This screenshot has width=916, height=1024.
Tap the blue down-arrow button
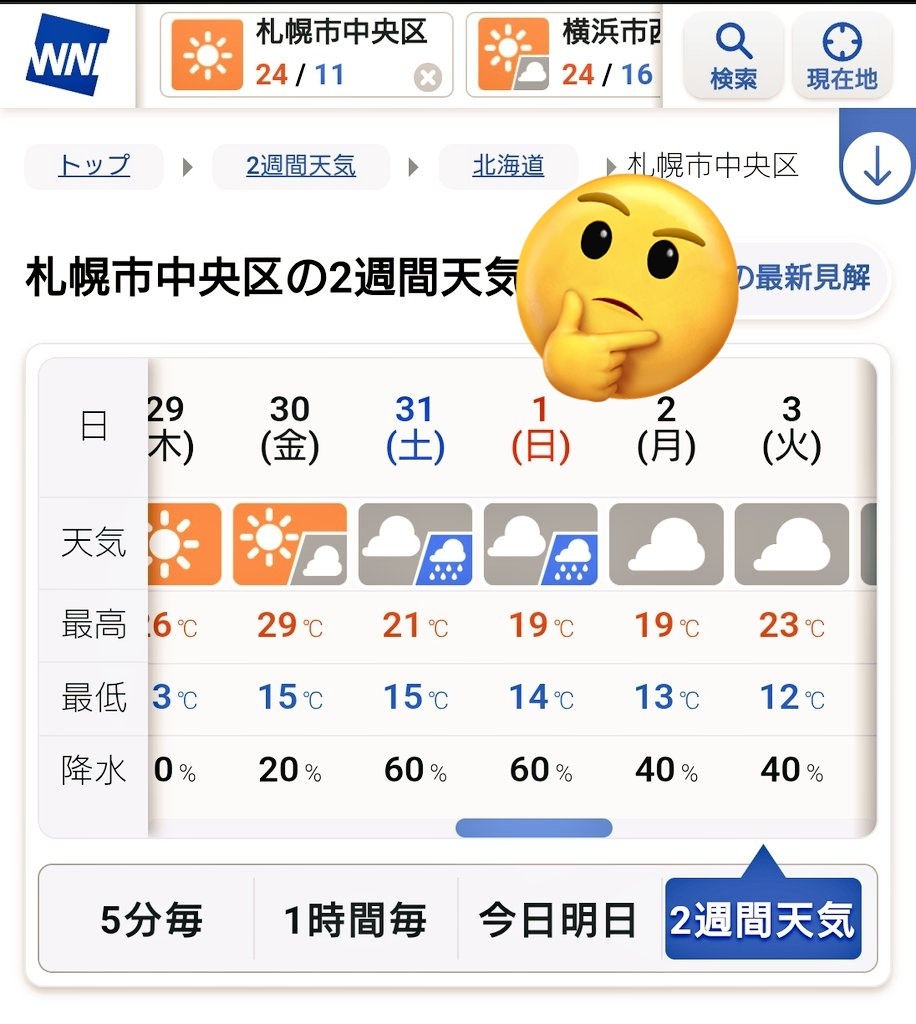pos(876,168)
